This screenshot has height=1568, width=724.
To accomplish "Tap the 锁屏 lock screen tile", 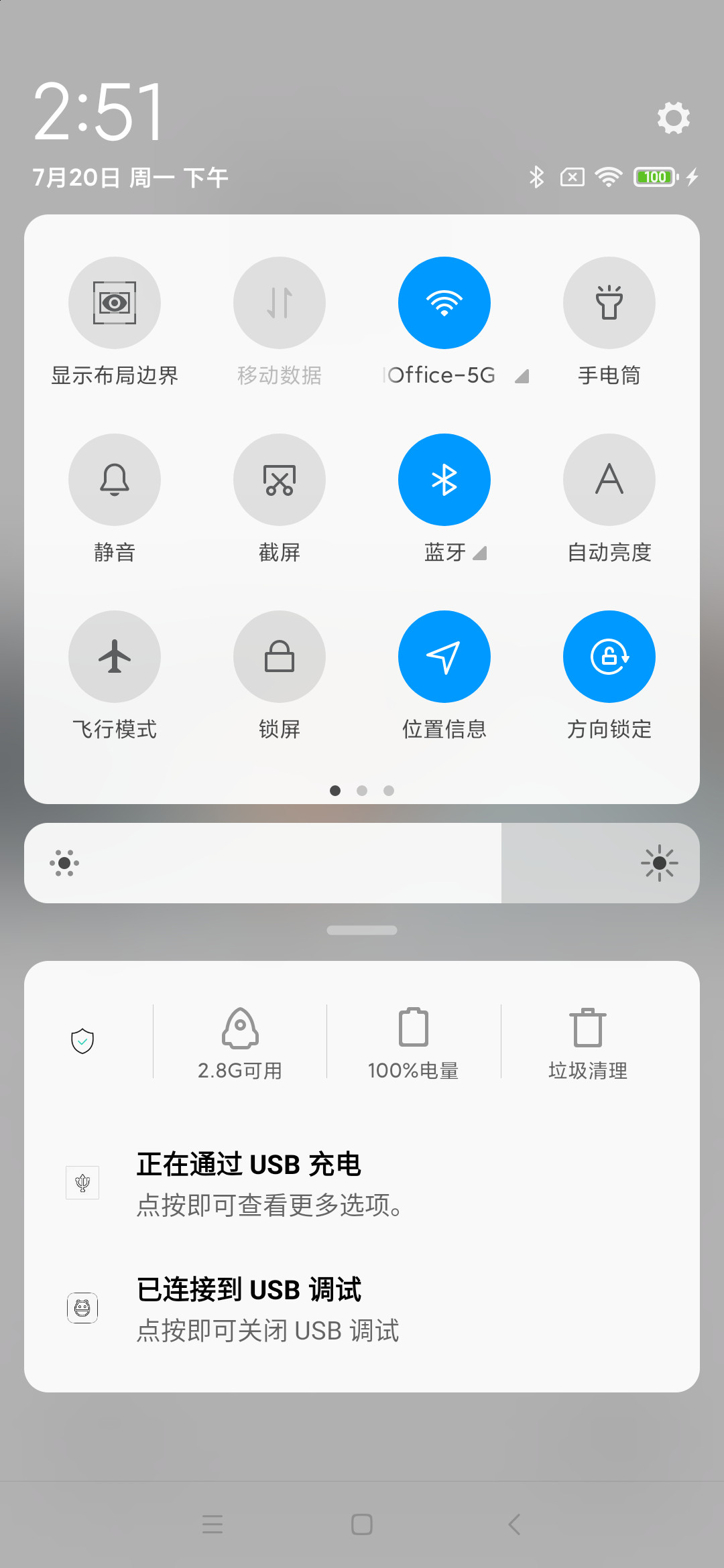I will (x=280, y=657).
